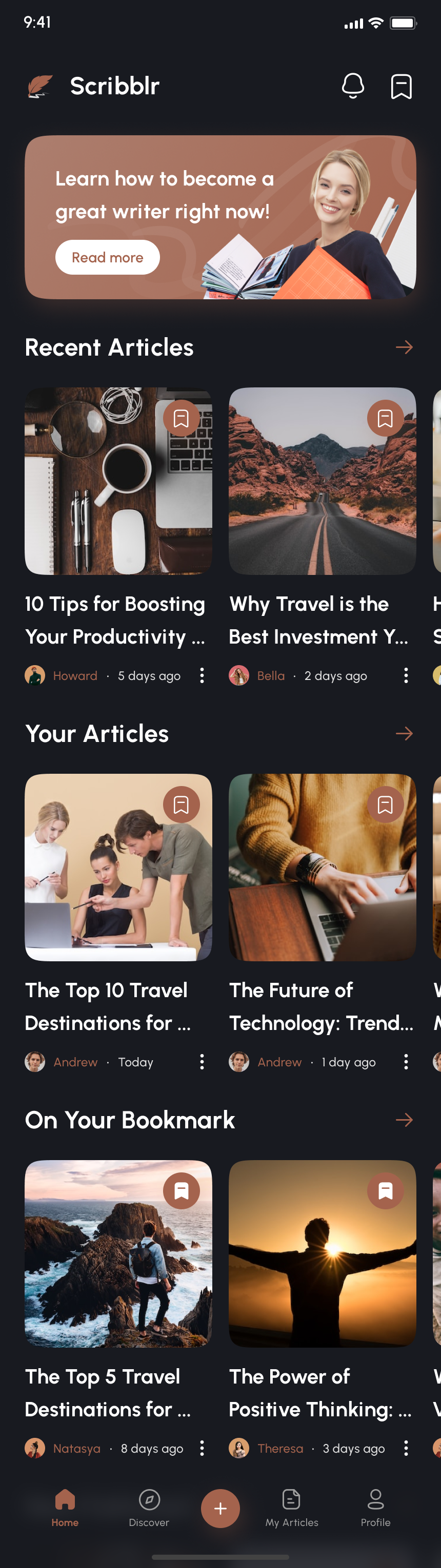
Task: Bookmark the 10 Tips for Boosting Productivity article
Action: [181, 418]
